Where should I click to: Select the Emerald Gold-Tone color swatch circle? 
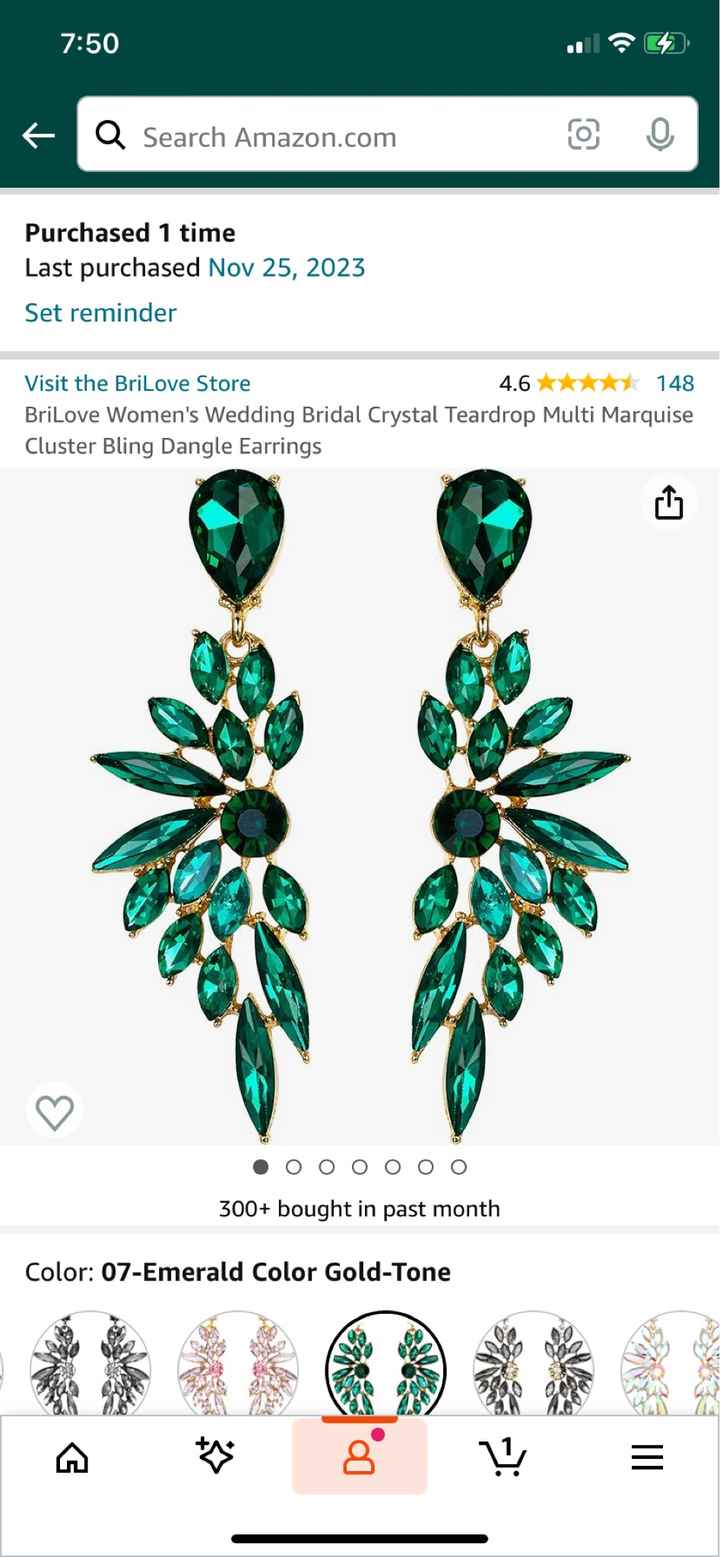[384, 1361]
